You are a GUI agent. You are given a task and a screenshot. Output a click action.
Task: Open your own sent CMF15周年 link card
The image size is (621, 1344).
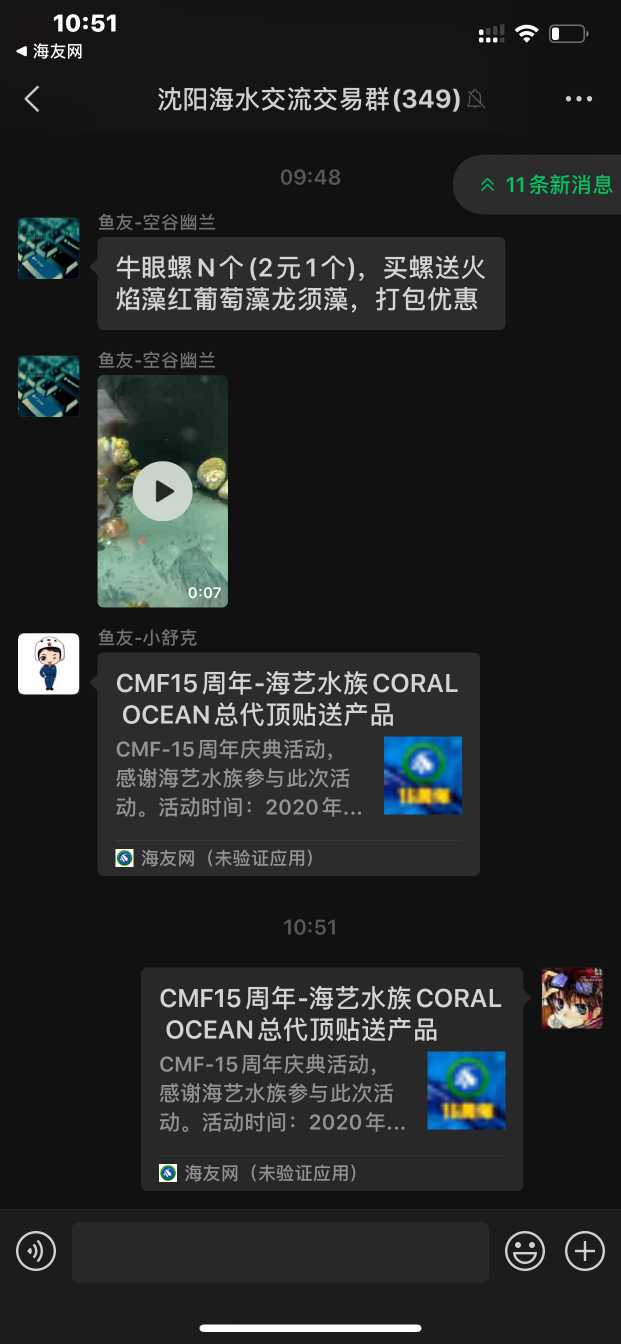(x=331, y=1078)
